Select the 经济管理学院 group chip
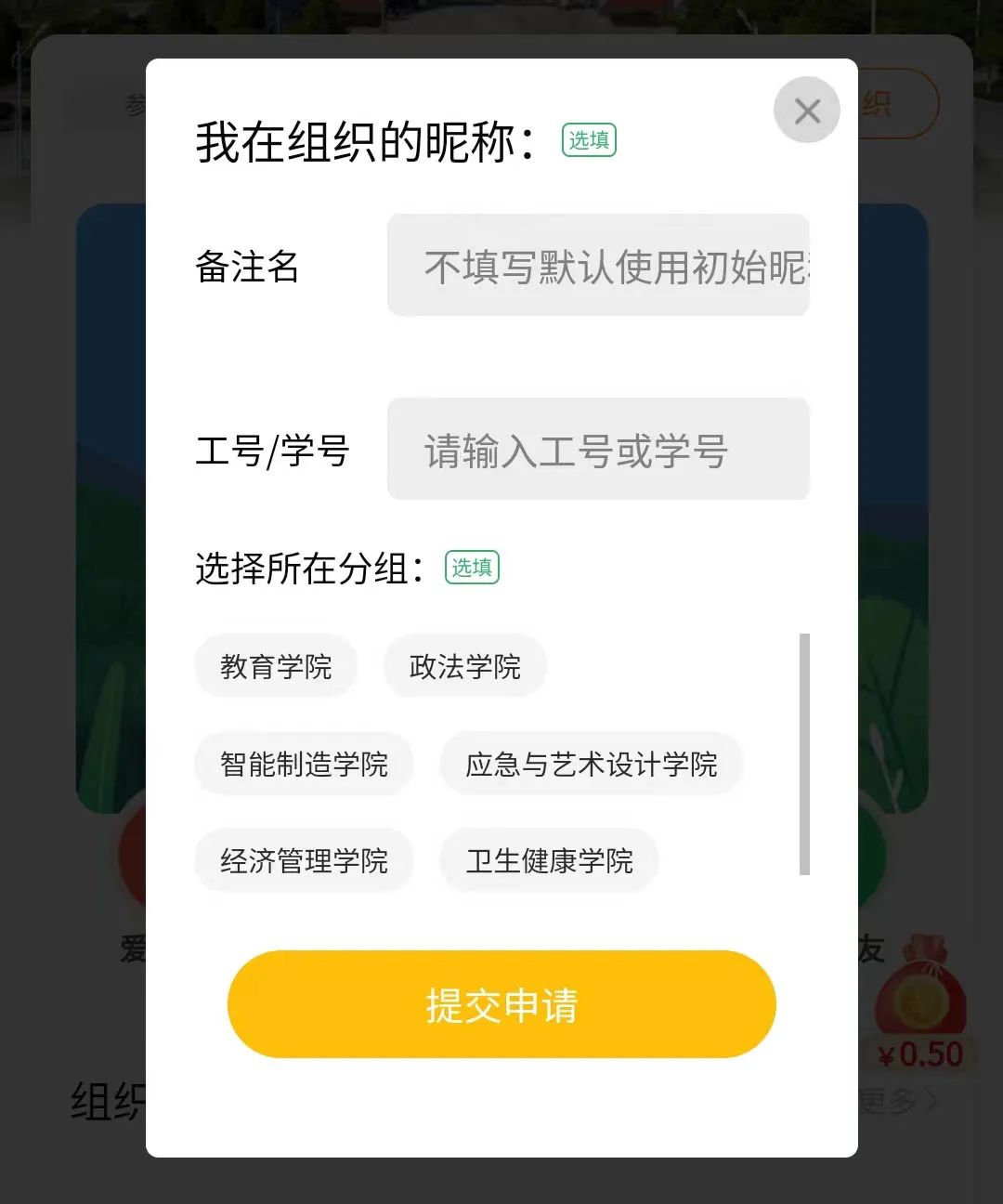 coord(304,860)
